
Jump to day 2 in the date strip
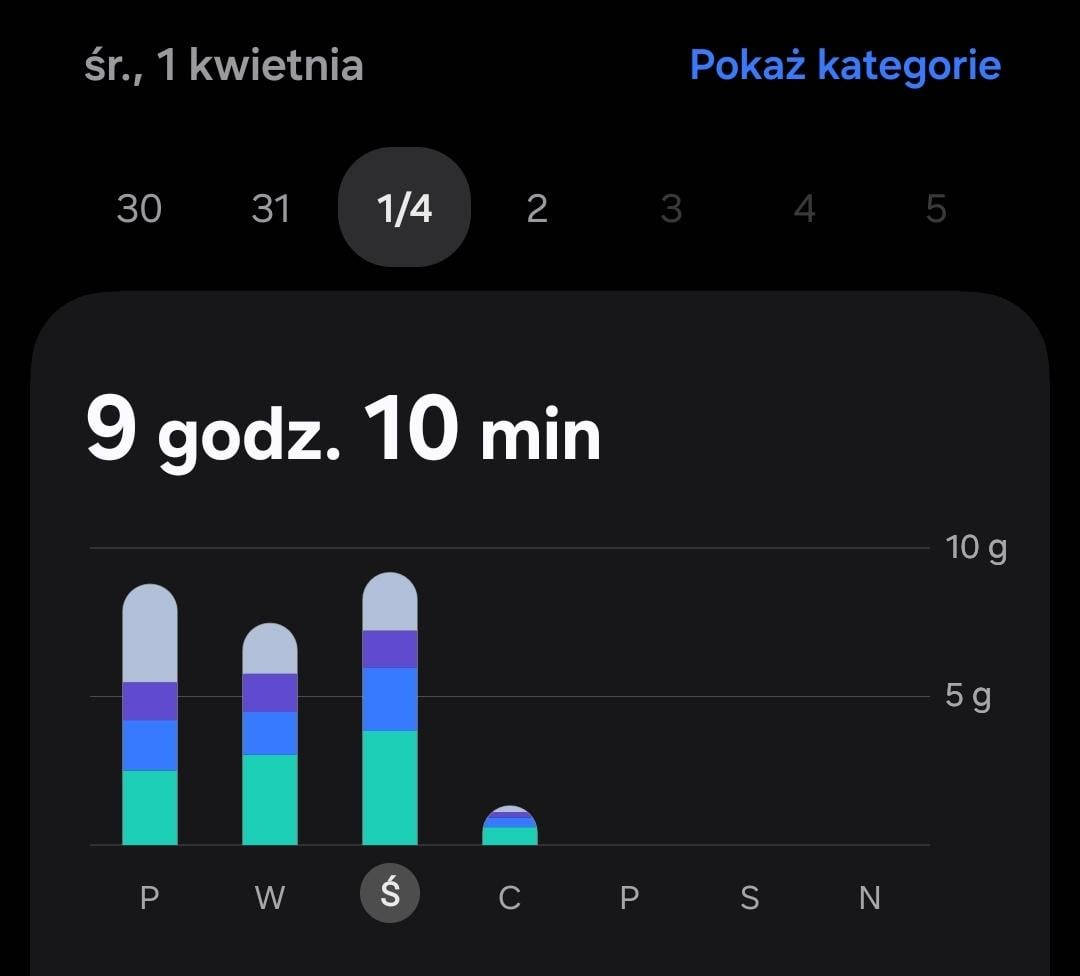coord(537,209)
